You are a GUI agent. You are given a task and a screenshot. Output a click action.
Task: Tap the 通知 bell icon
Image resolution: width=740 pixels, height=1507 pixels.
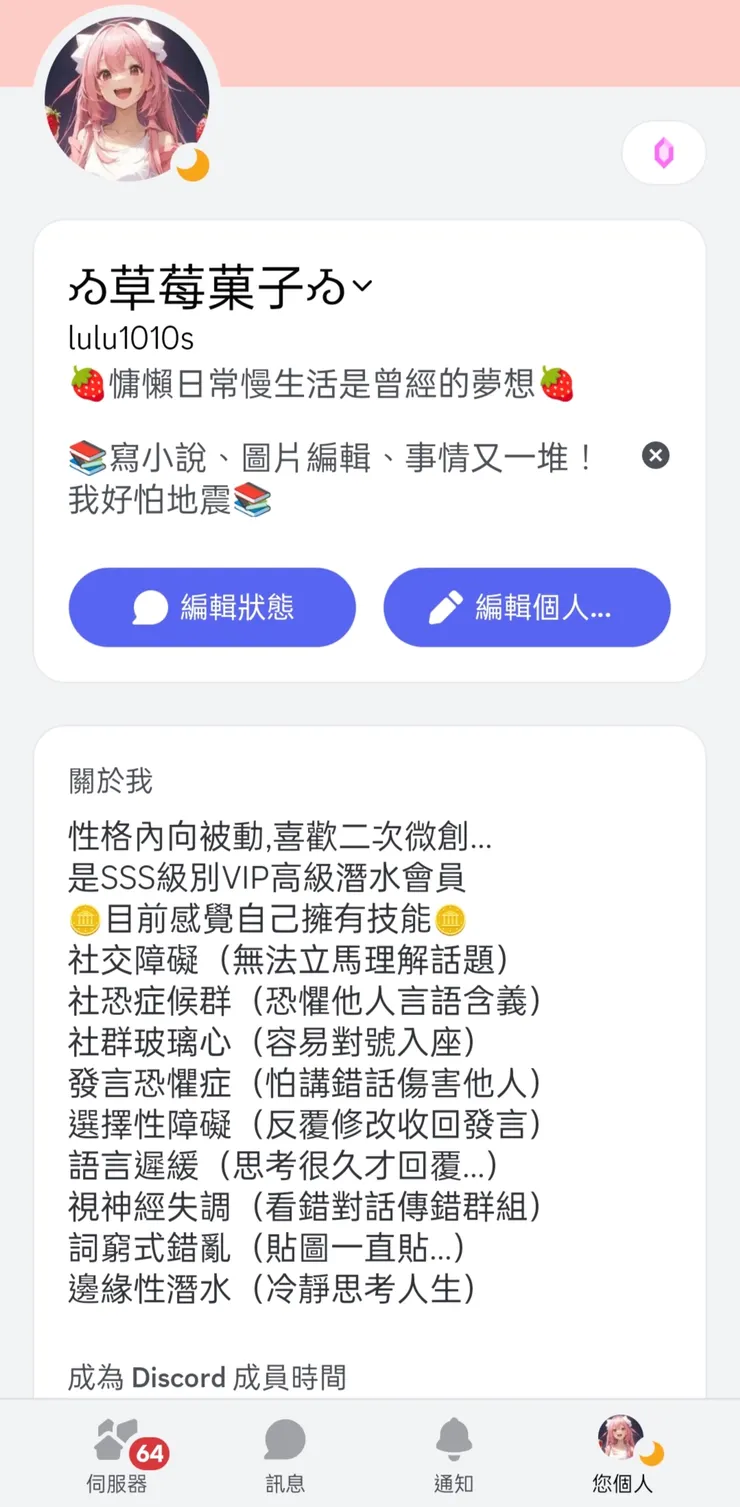pyautogui.click(x=455, y=1440)
